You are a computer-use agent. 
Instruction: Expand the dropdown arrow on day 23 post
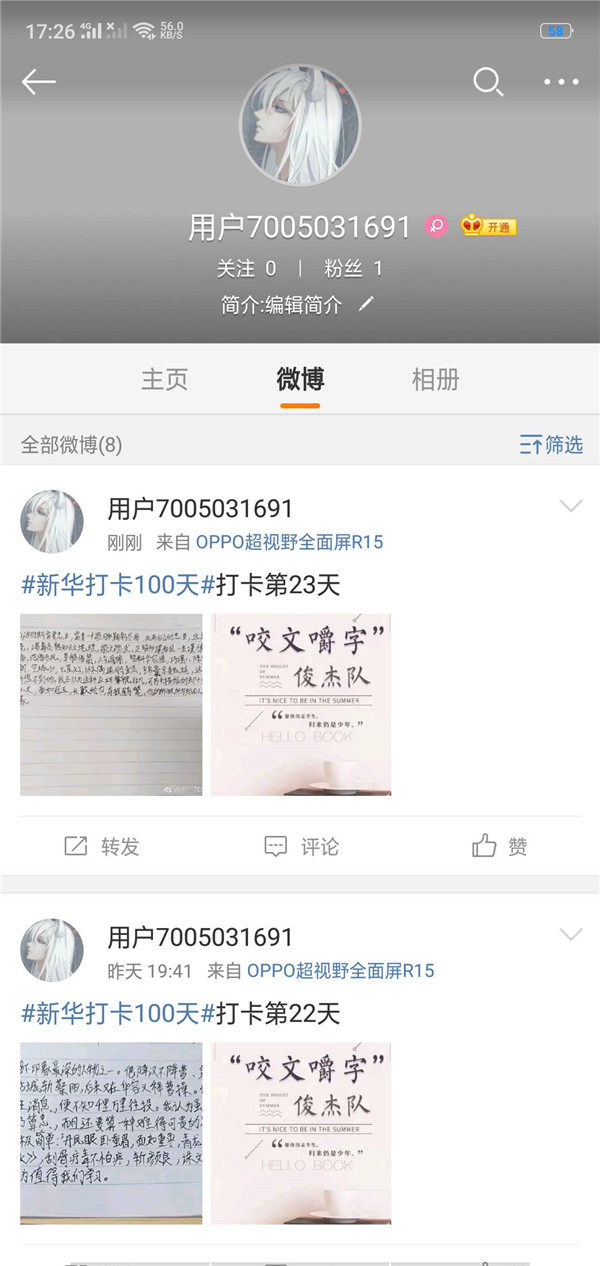click(571, 507)
